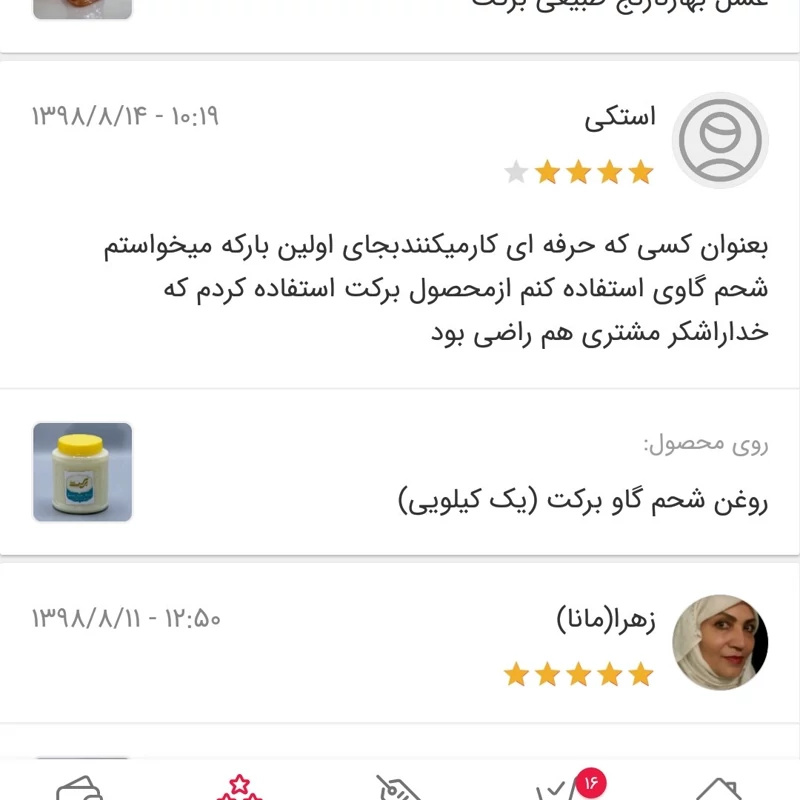Screen dimensions: 800x800
Task: Open product روغن شحم گاو برکت (یک کیلویی)
Action: click(x=583, y=499)
